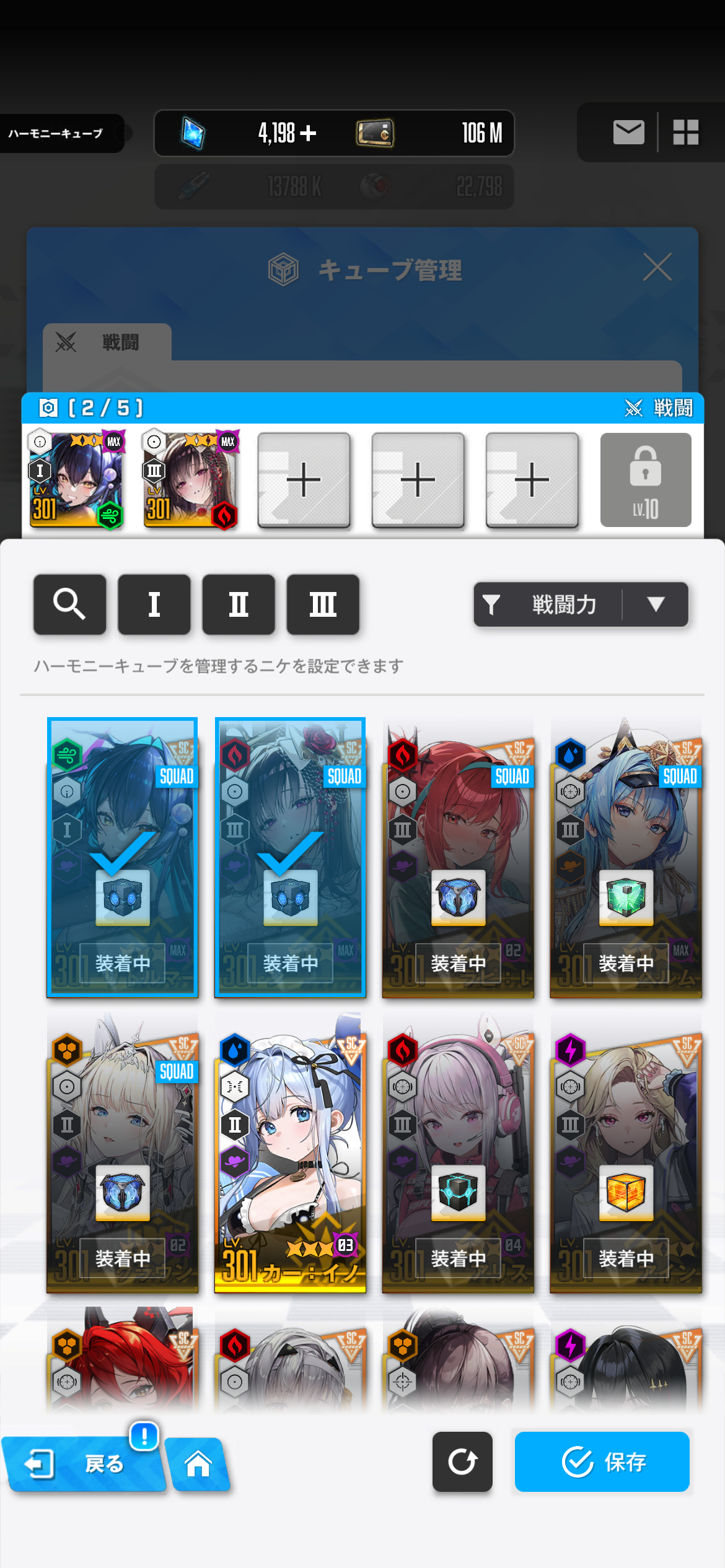Deselect the fire character card with rose
The image size is (725, 1568).
click(x=290, y=858)
